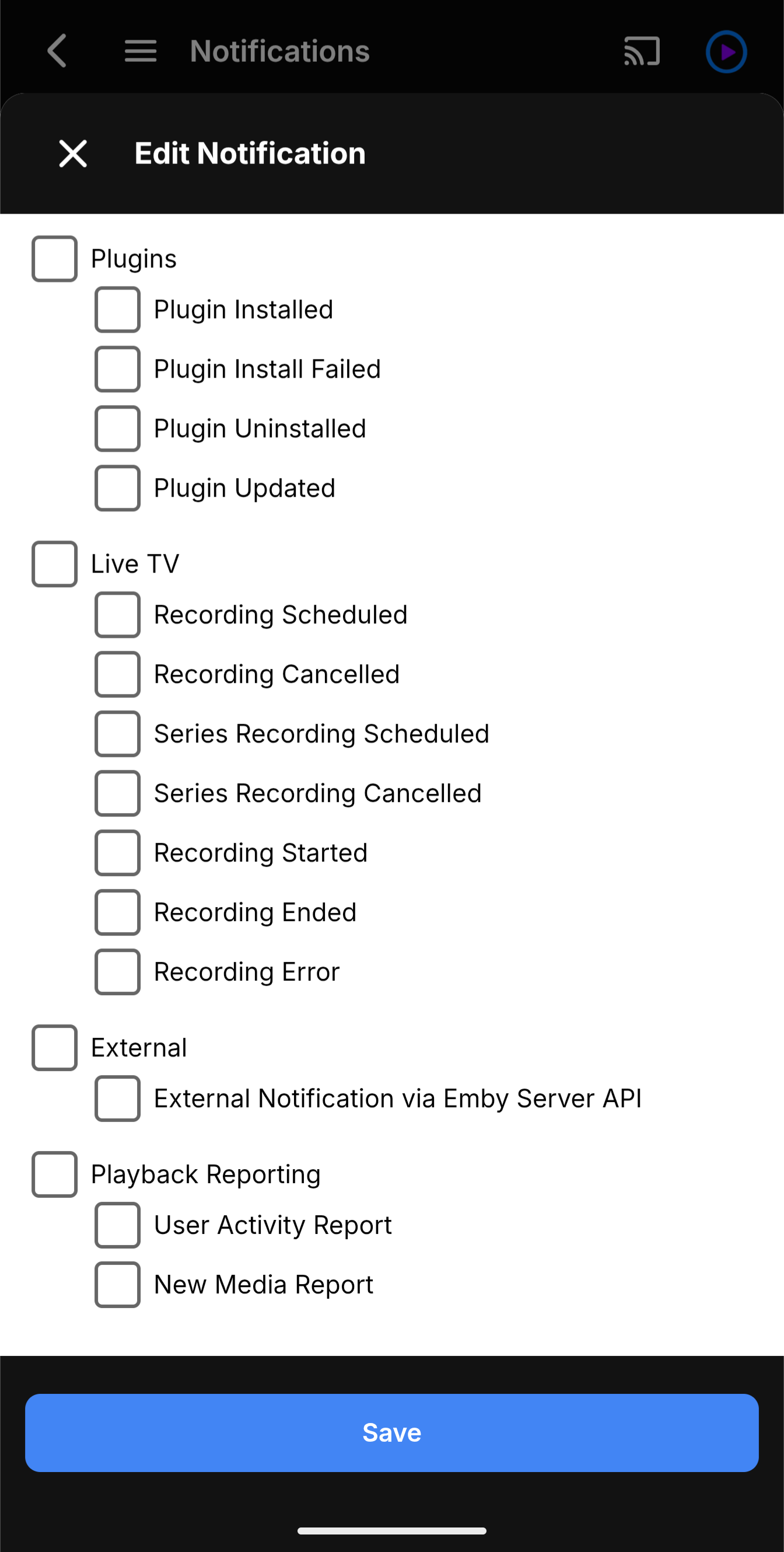
Task: Enable Recording Started notification
Action: tap(117, 853)
